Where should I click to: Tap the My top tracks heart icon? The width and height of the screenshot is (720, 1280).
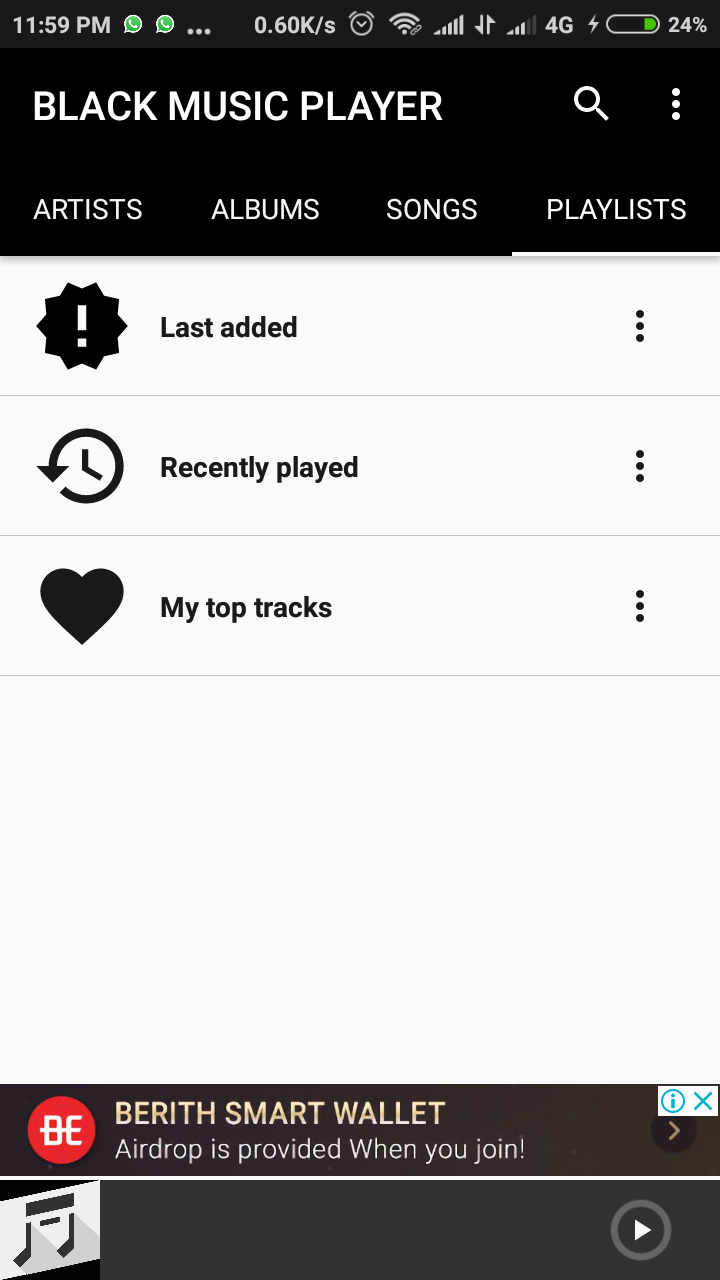tap(81, 605)
